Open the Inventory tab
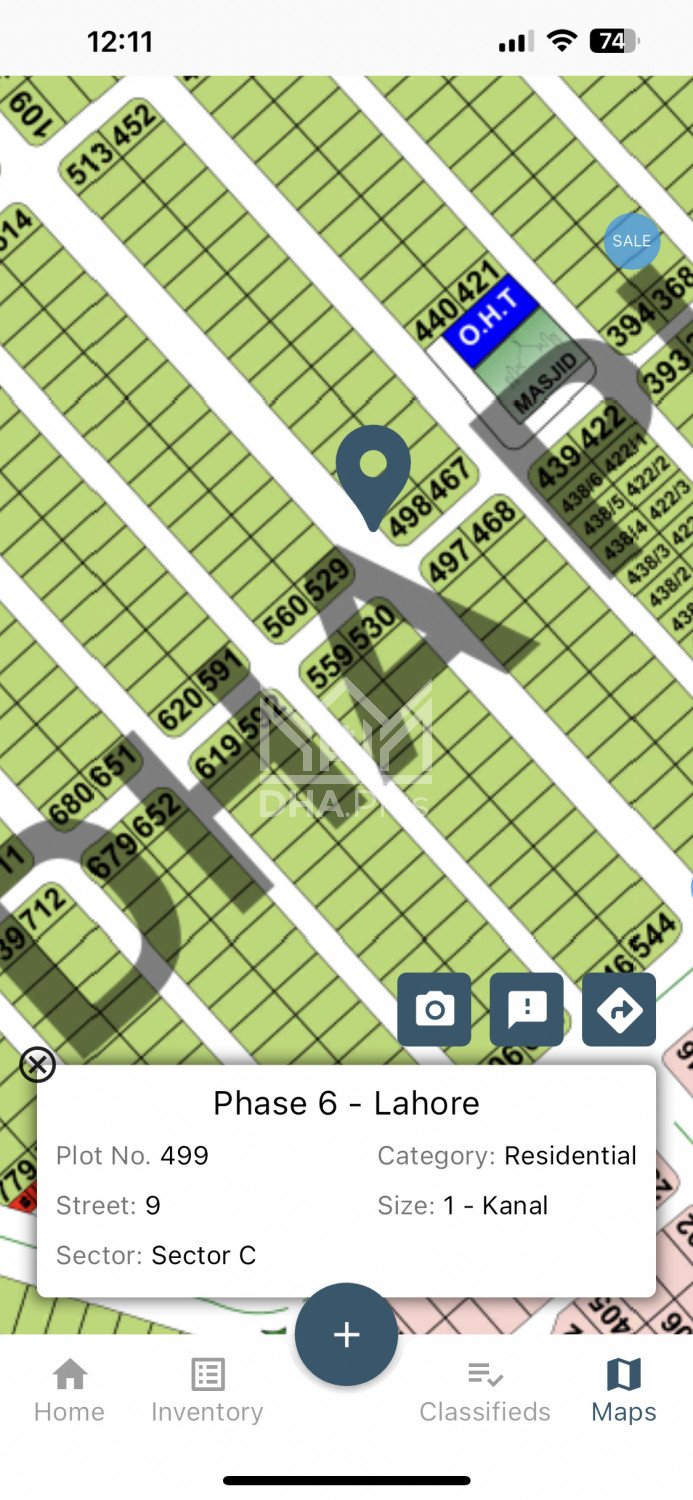The width and height of the screenshot is (693, 1500). click(207, 1390)
